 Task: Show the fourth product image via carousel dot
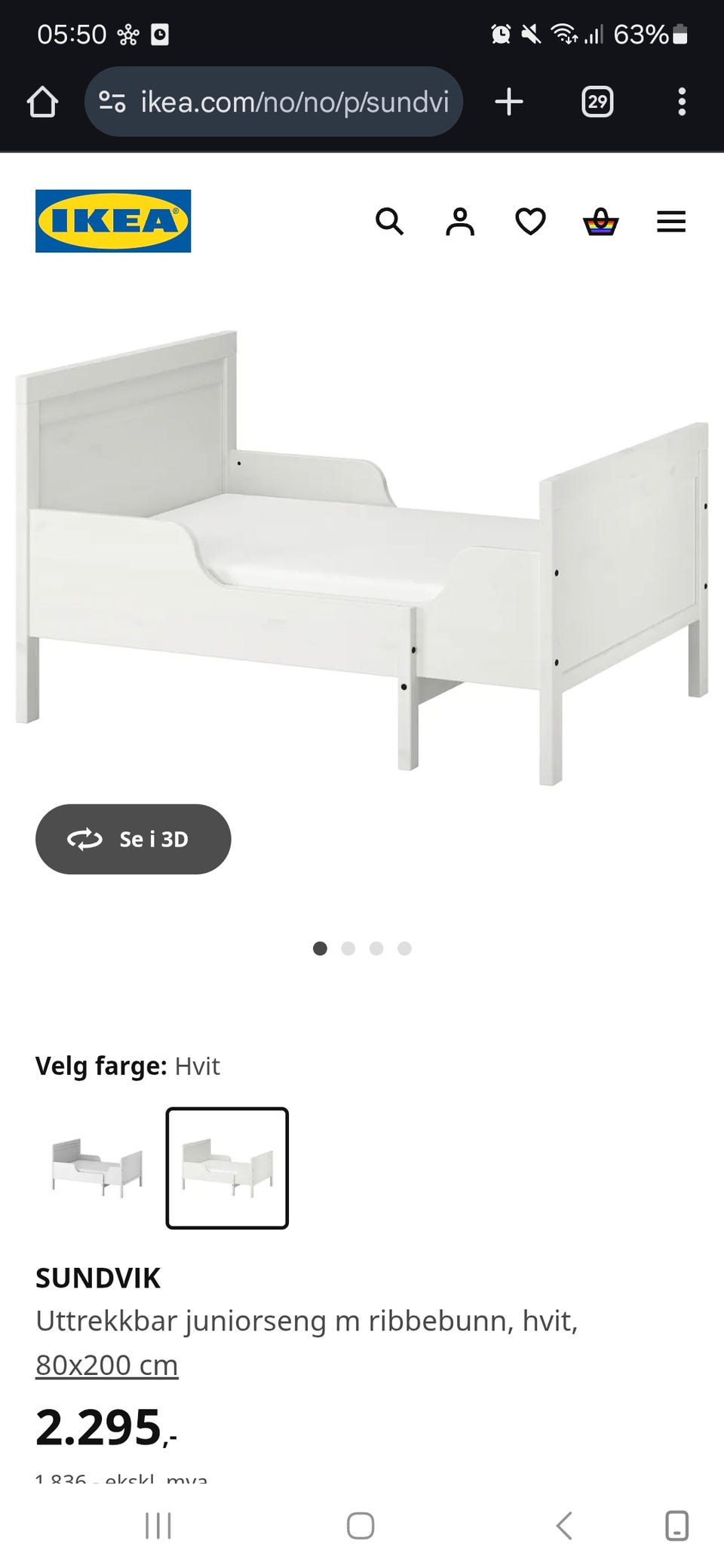[x=405, y=949]
